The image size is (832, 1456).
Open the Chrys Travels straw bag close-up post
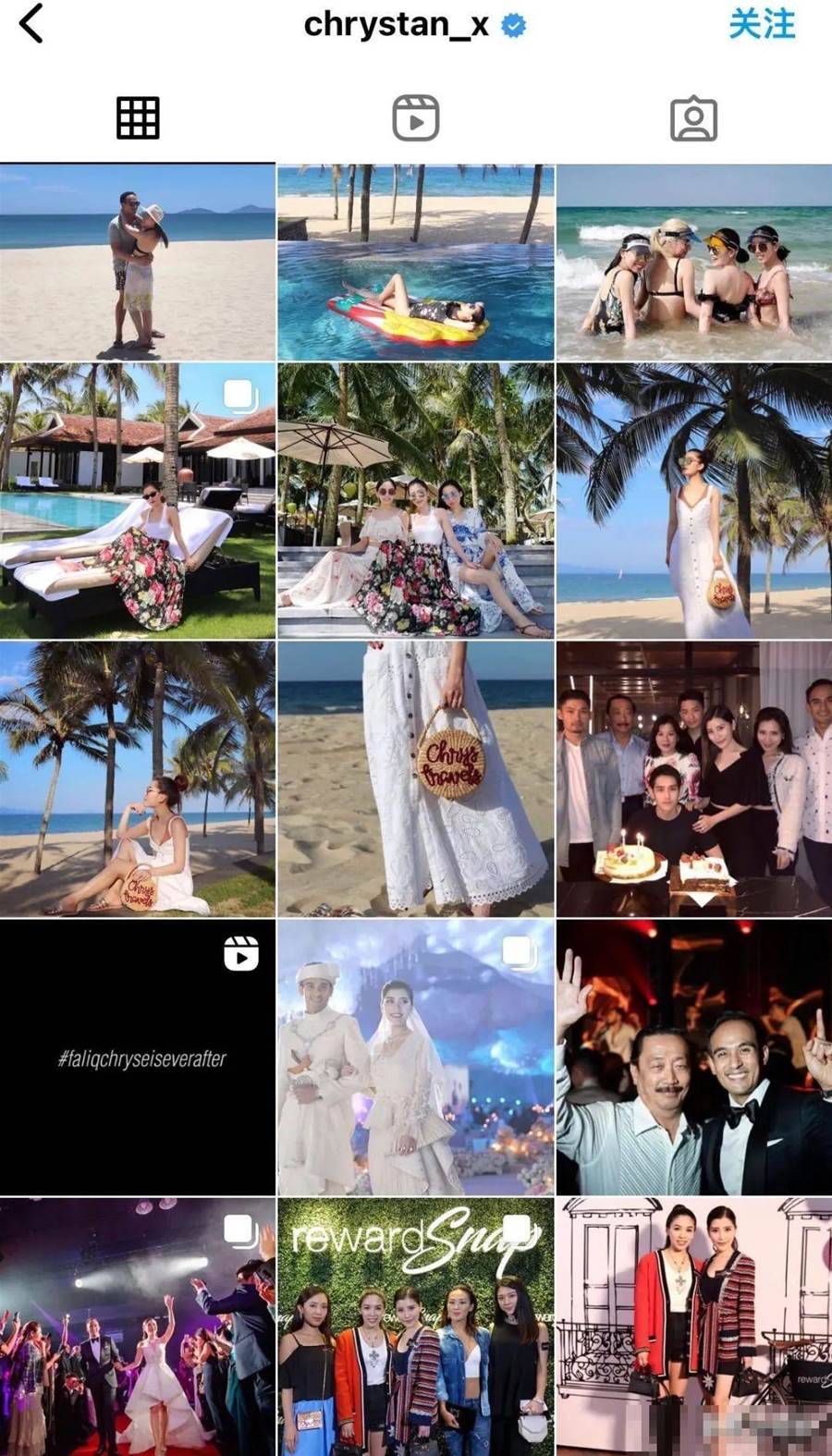pos(416,779)
